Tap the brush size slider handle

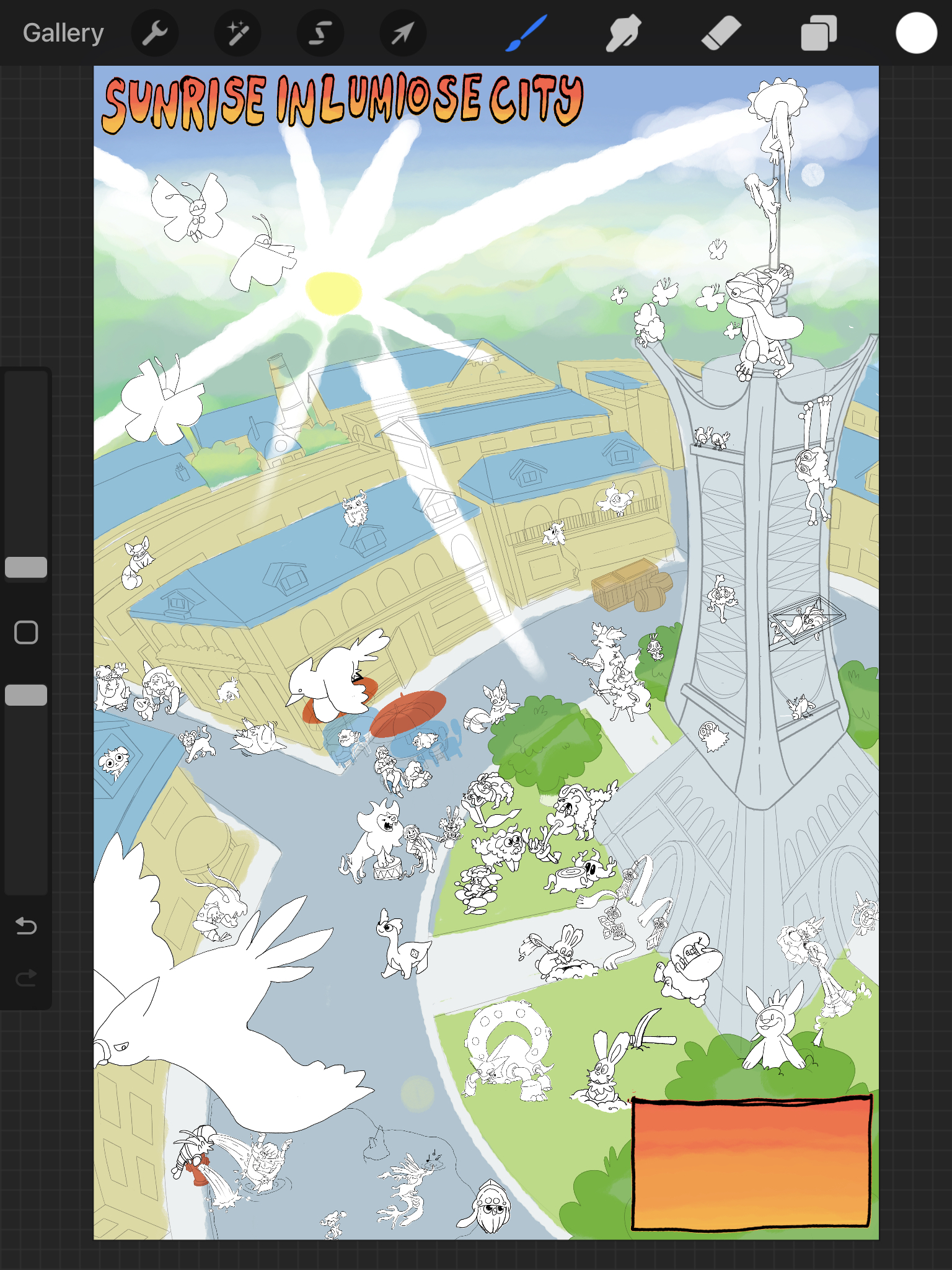pos(26,567)
